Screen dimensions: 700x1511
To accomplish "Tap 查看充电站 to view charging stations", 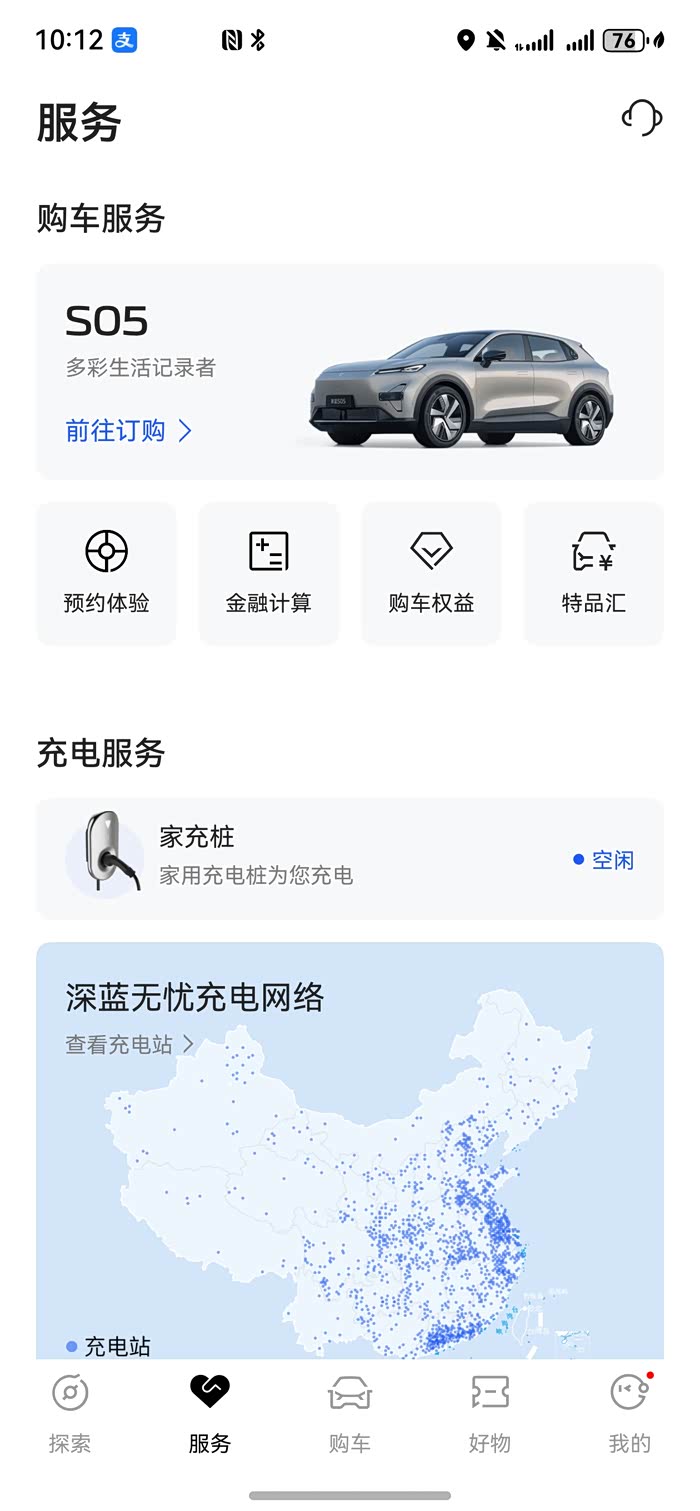I will tap(129, 1044).
